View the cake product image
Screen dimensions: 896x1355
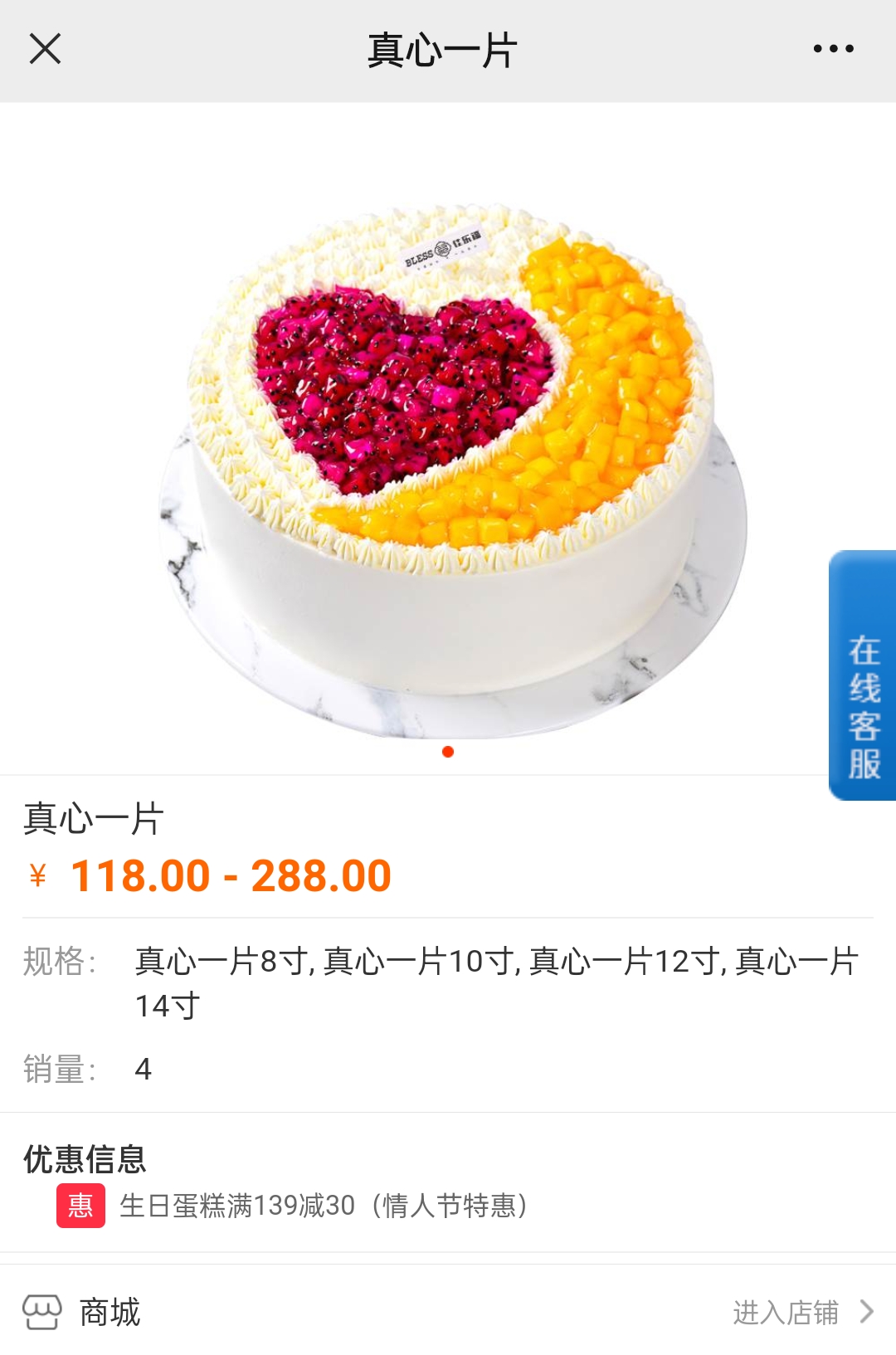(448, 465)
